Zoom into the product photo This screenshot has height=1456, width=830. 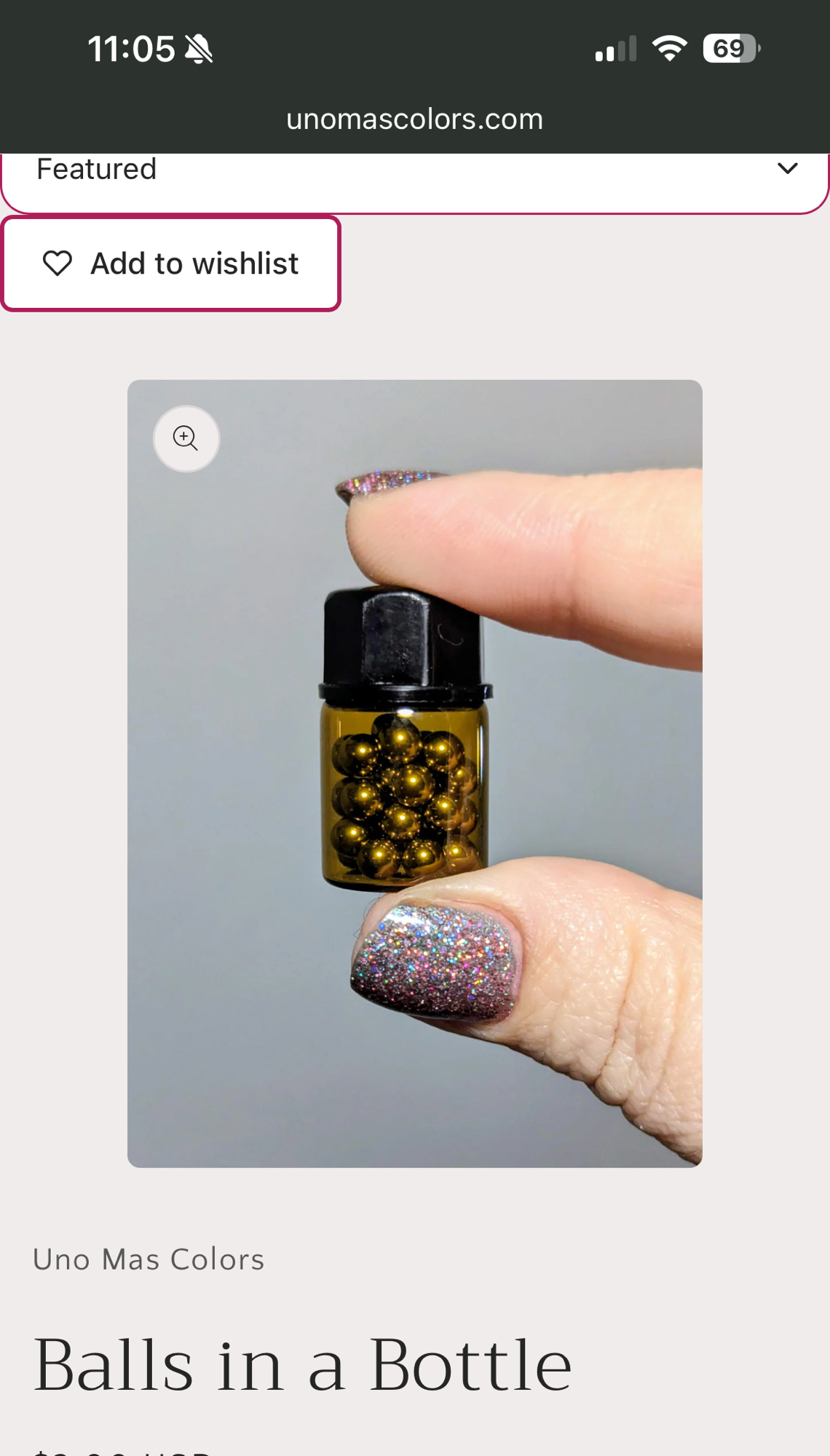[x=186, y=438]
